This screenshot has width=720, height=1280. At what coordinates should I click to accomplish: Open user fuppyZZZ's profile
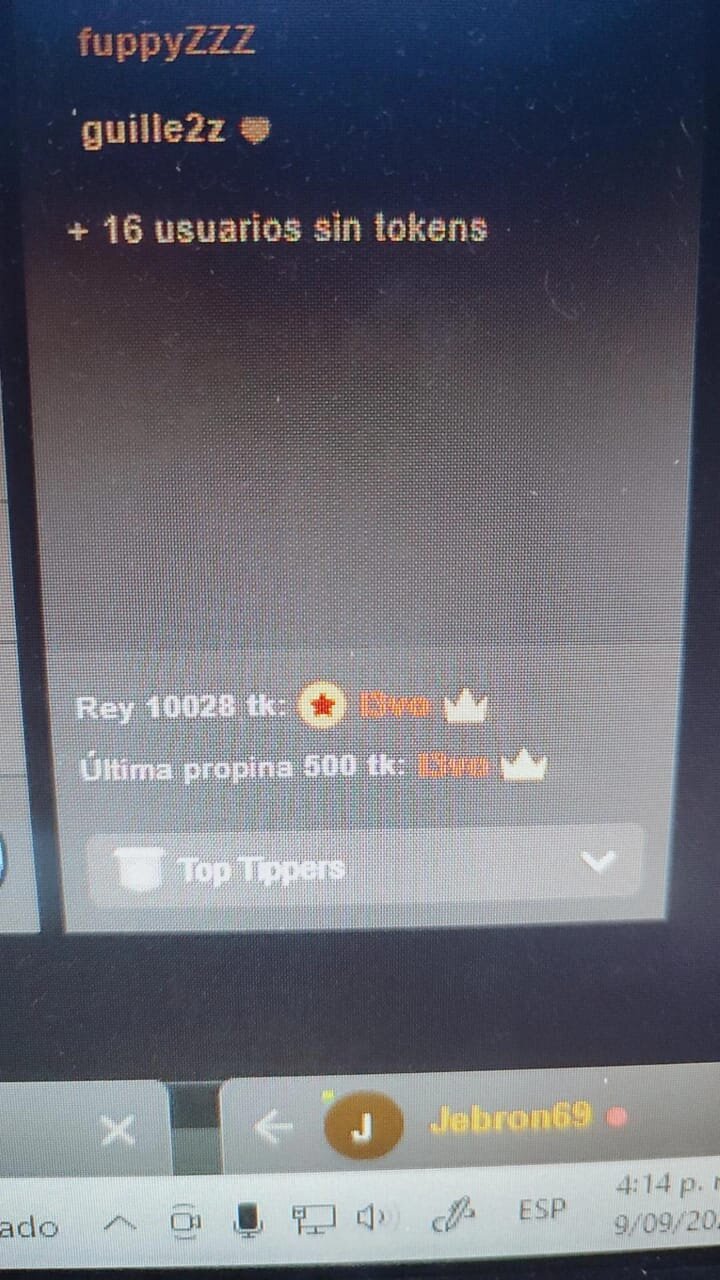[x=166, y=42]
